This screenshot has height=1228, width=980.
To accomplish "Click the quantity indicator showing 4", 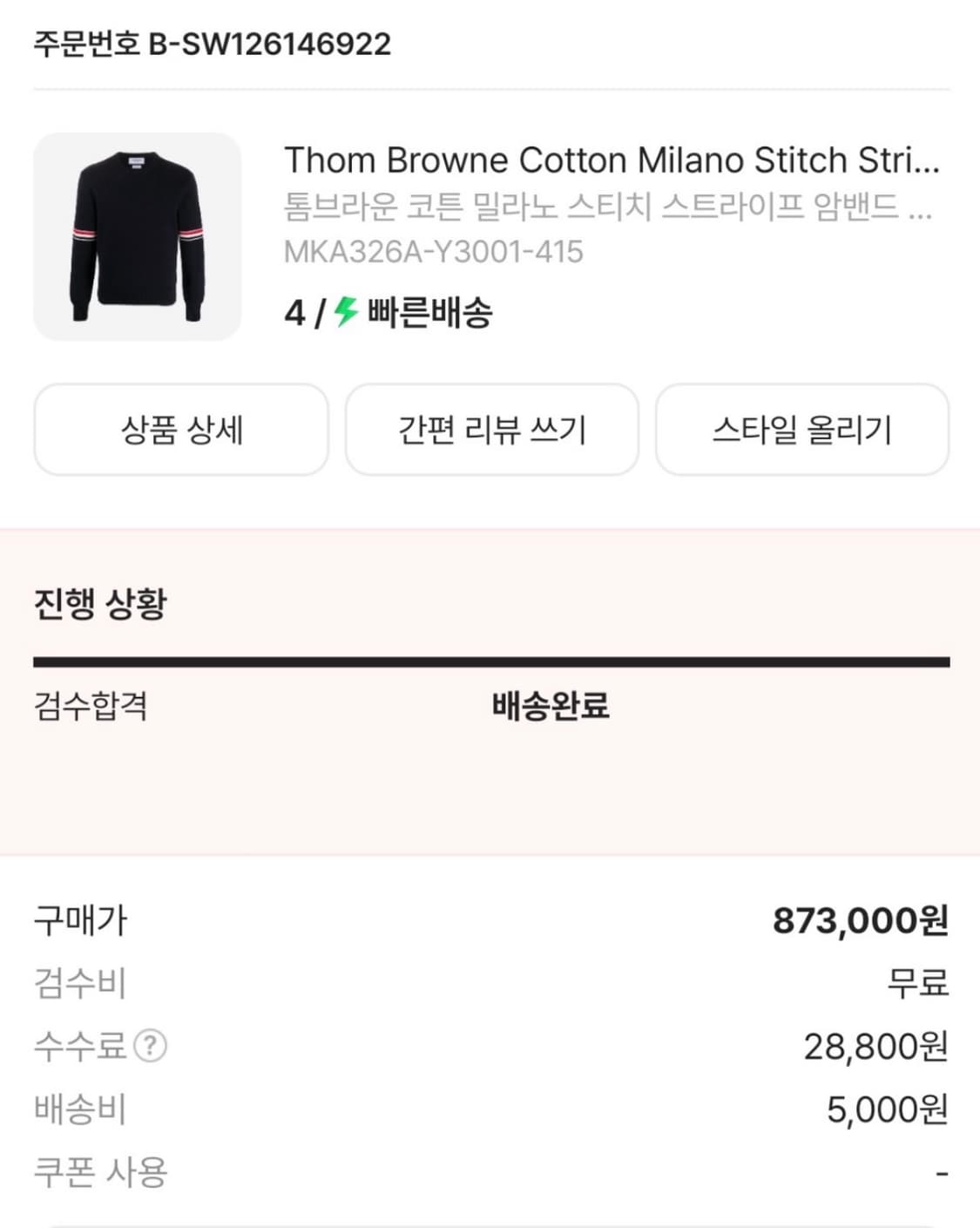I will pyautogui.click(x=294, y=314).
